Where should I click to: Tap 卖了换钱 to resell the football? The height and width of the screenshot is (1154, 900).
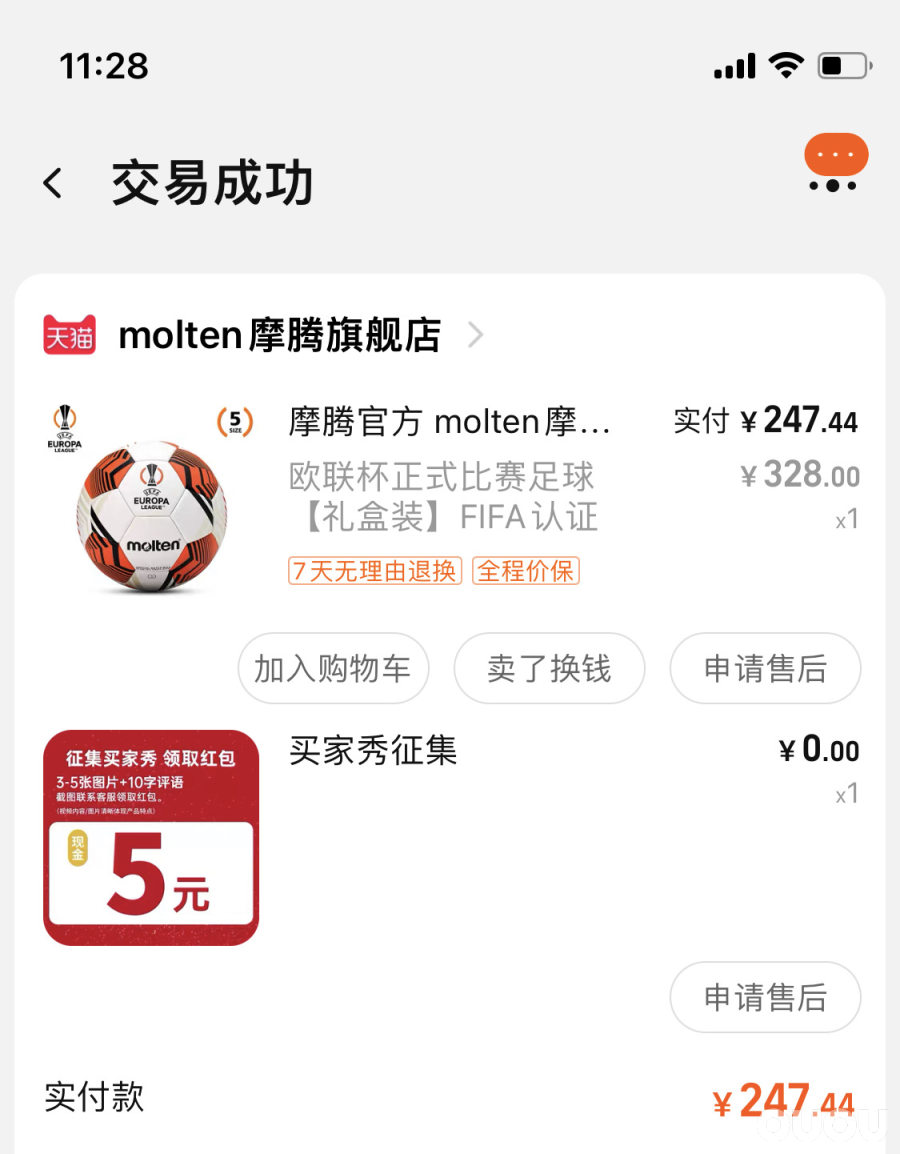tap(549, 669)
